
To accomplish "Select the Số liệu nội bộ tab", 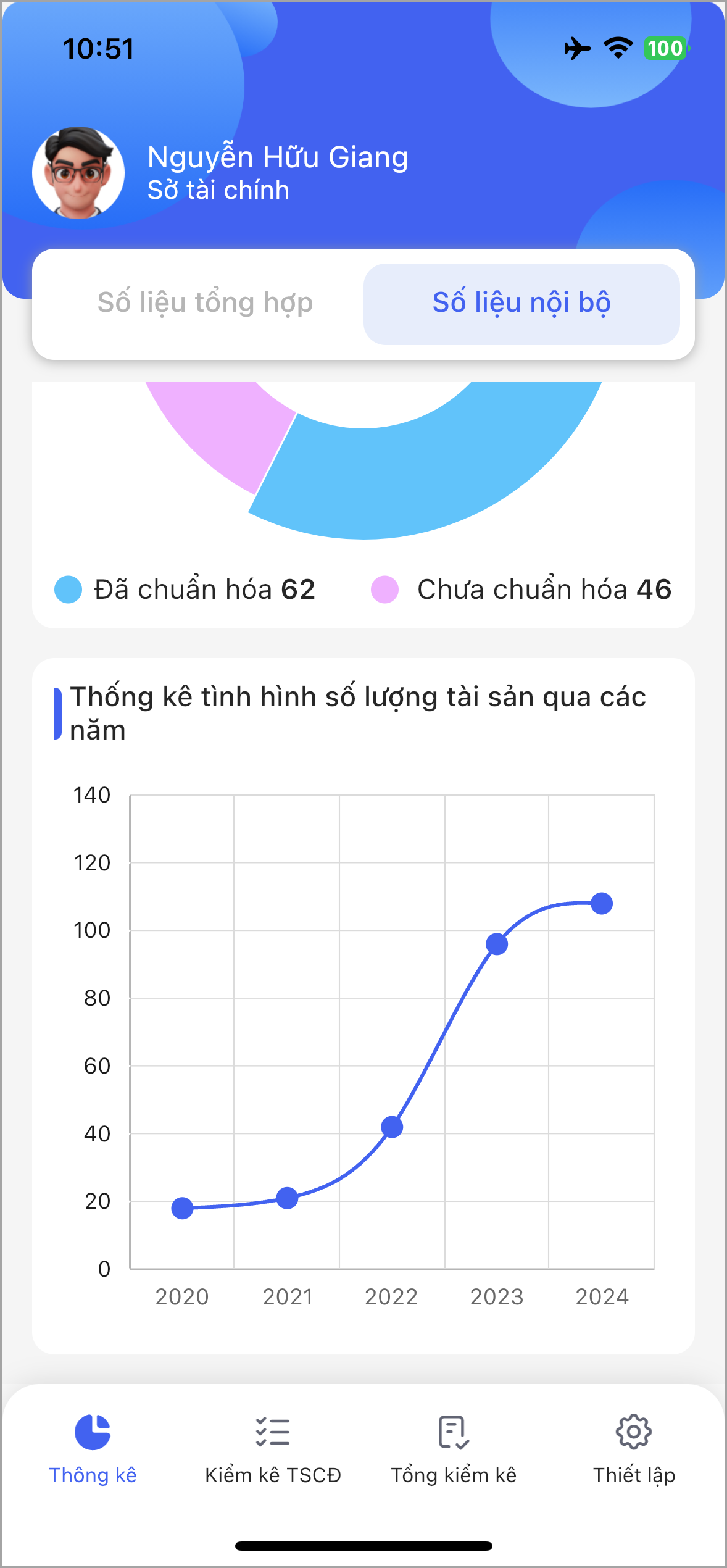I will point(521,303).
